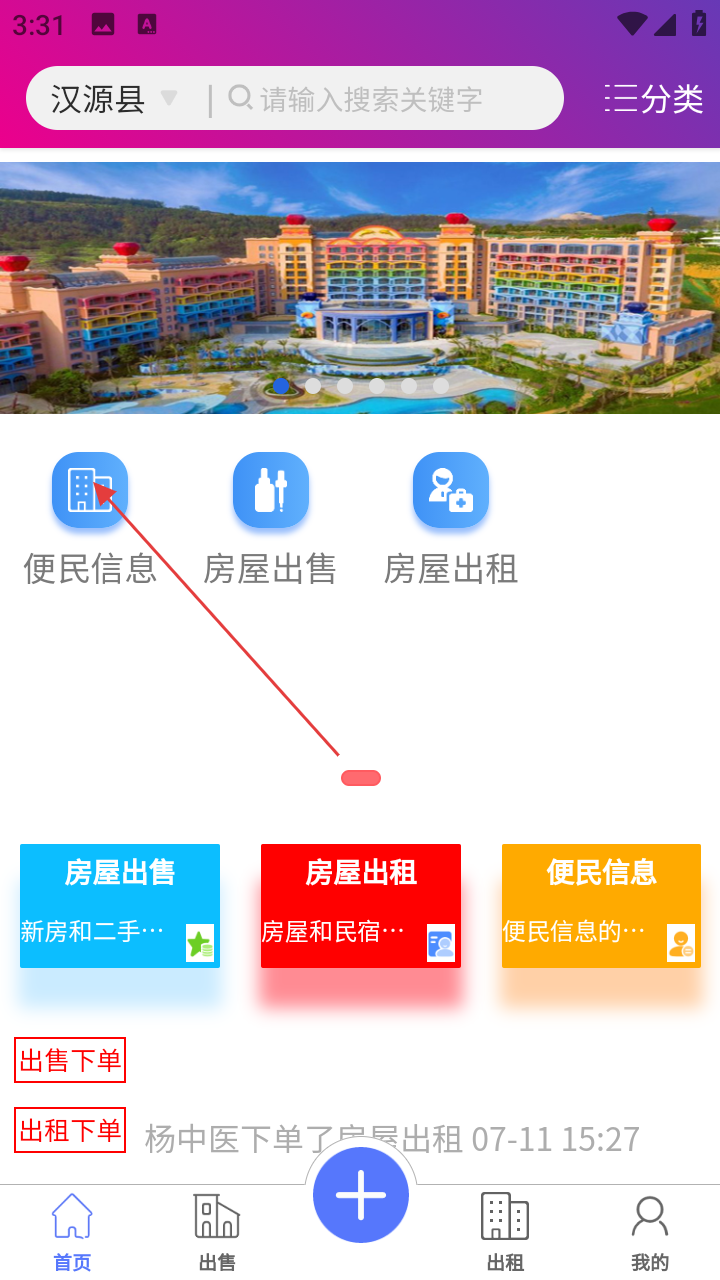Switch to the 出租 tab
The height and width of the screenshot is (1280, 720).
point(505,1232)
